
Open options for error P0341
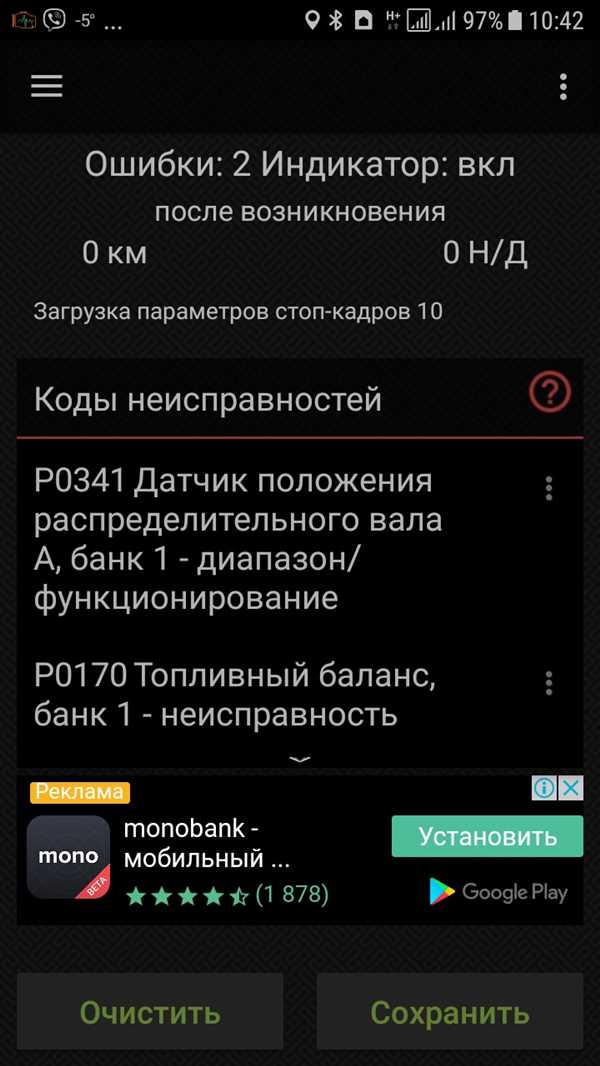tap(549, 488)
